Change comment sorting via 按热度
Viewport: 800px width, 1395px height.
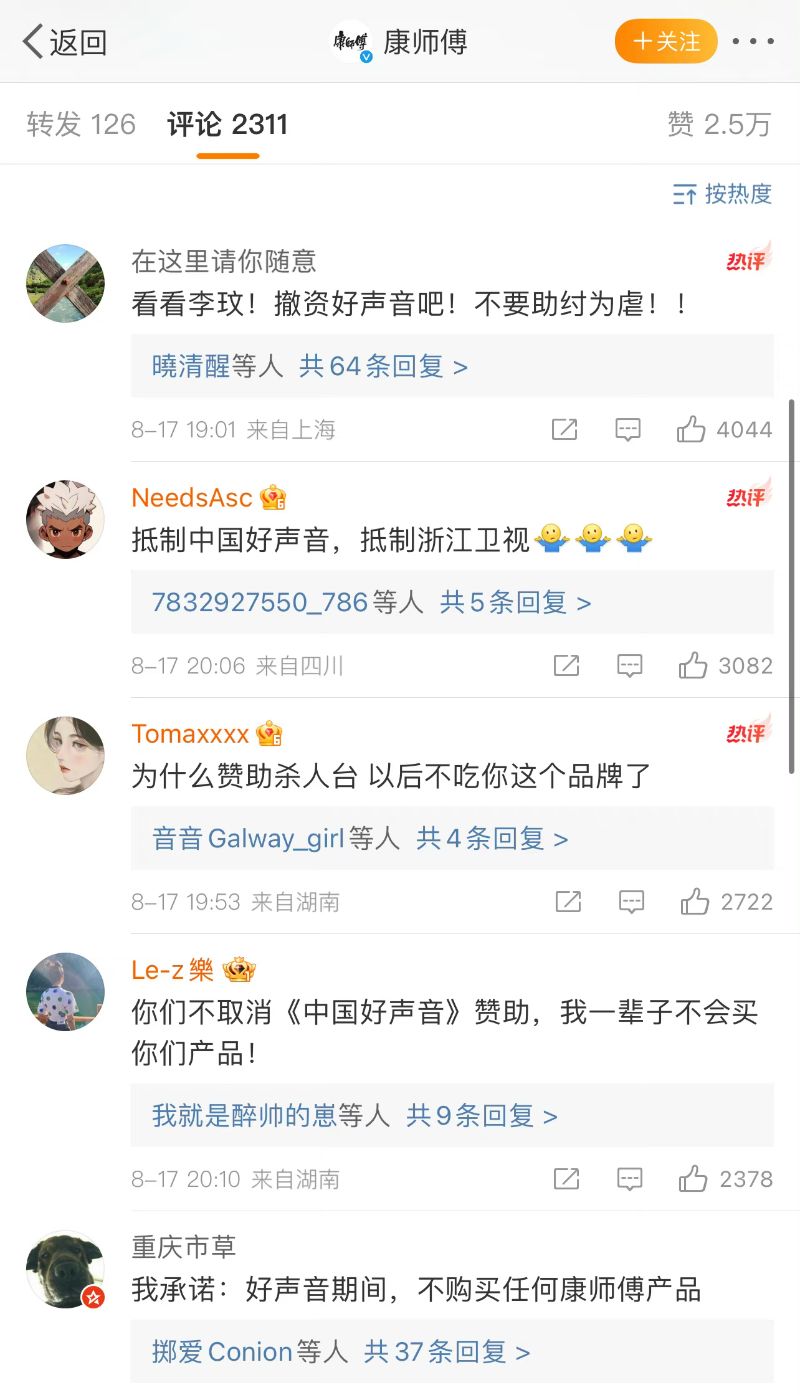pyautogui.click(x=723, y=194)
